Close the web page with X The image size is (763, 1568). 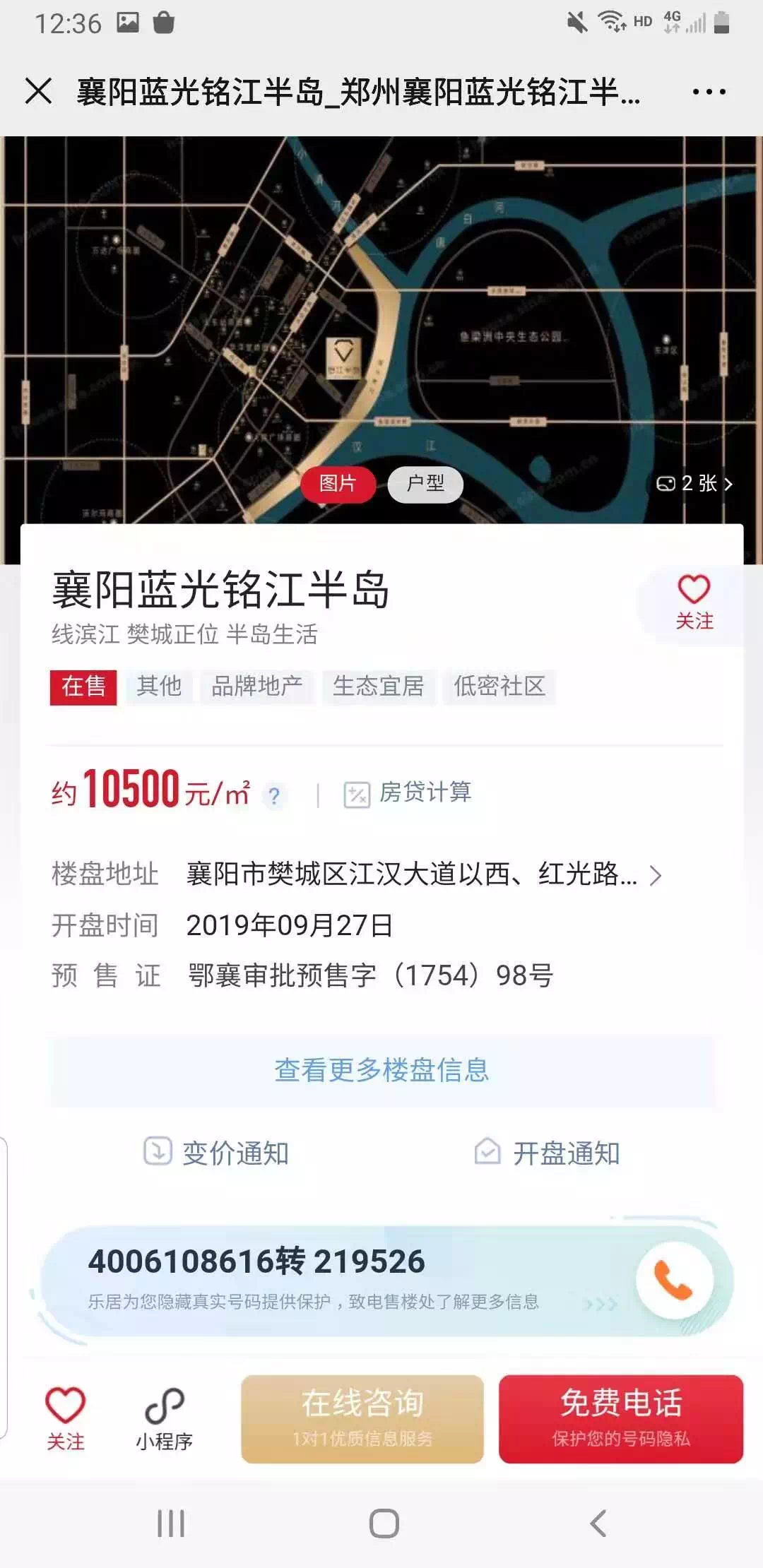point(38,91)
